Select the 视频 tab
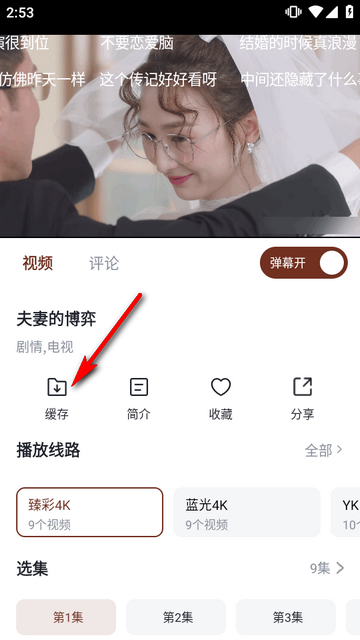360x640 pixels. point(38,263)
